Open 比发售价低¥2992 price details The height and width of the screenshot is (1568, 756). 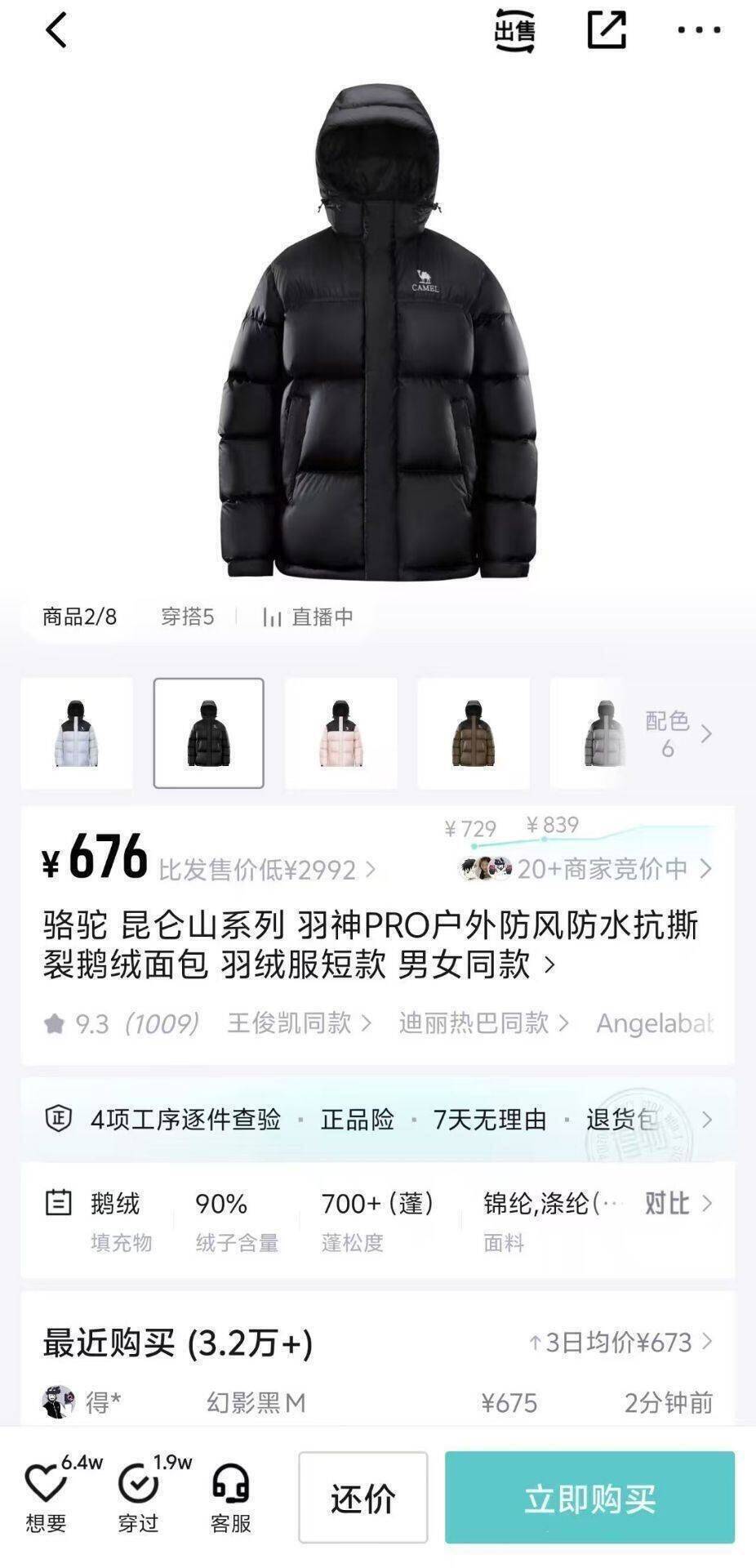[x=267, y=870]
